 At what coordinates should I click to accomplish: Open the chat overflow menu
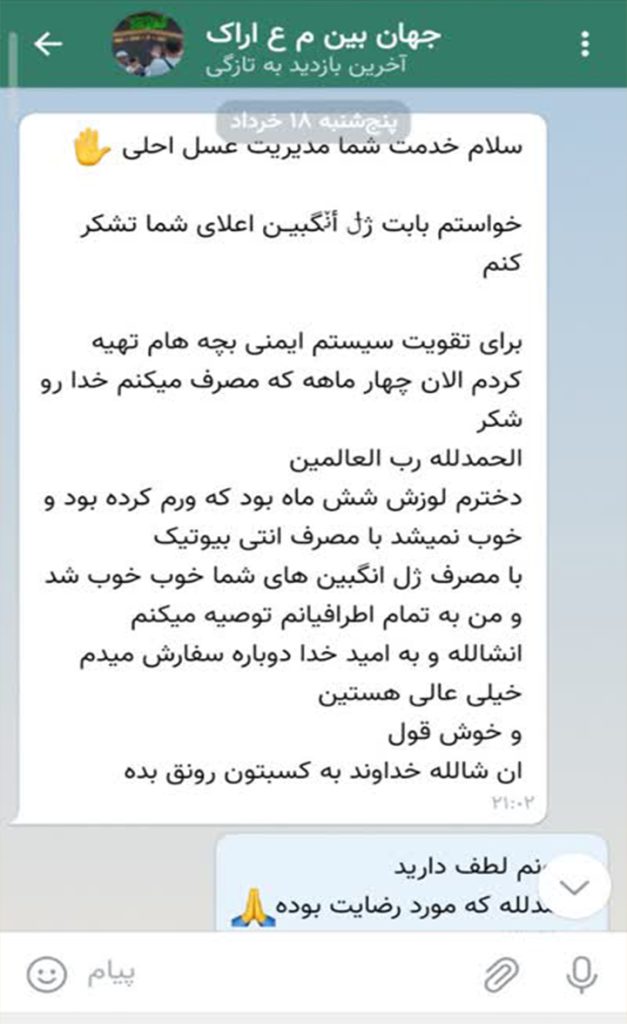coord(585,44)
